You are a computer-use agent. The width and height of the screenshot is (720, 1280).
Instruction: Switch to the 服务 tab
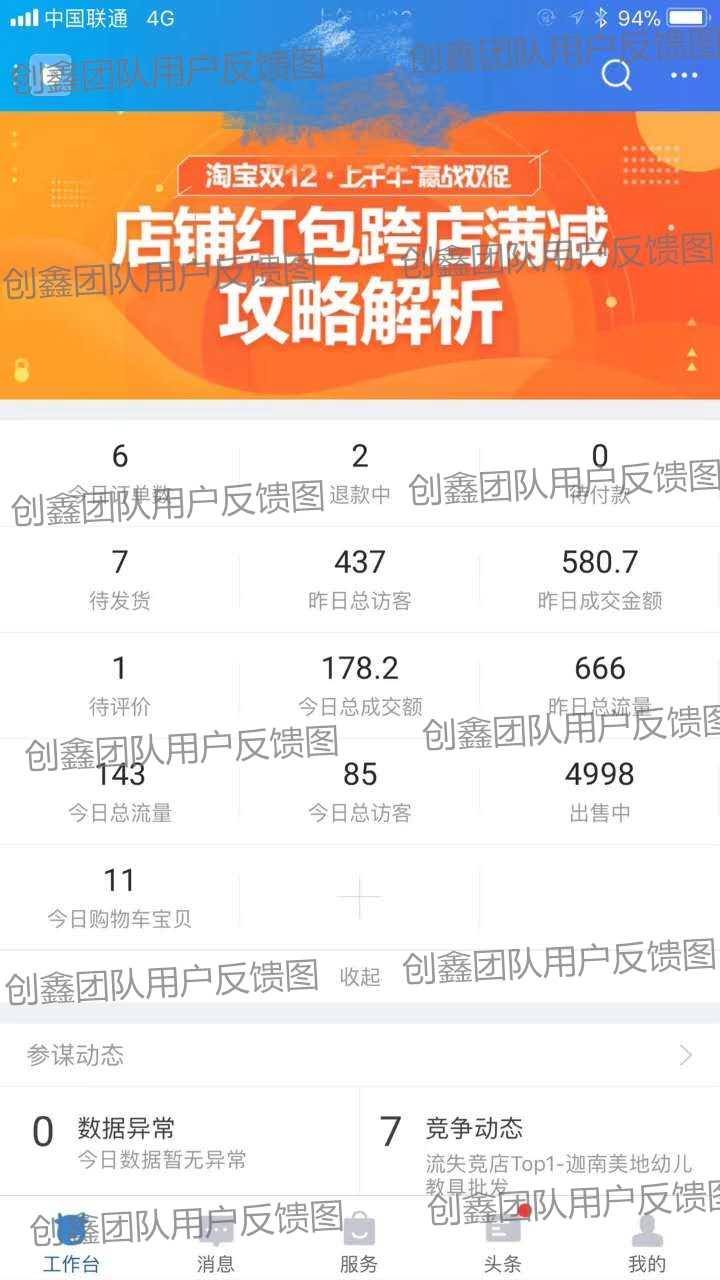click(359, 1243)
